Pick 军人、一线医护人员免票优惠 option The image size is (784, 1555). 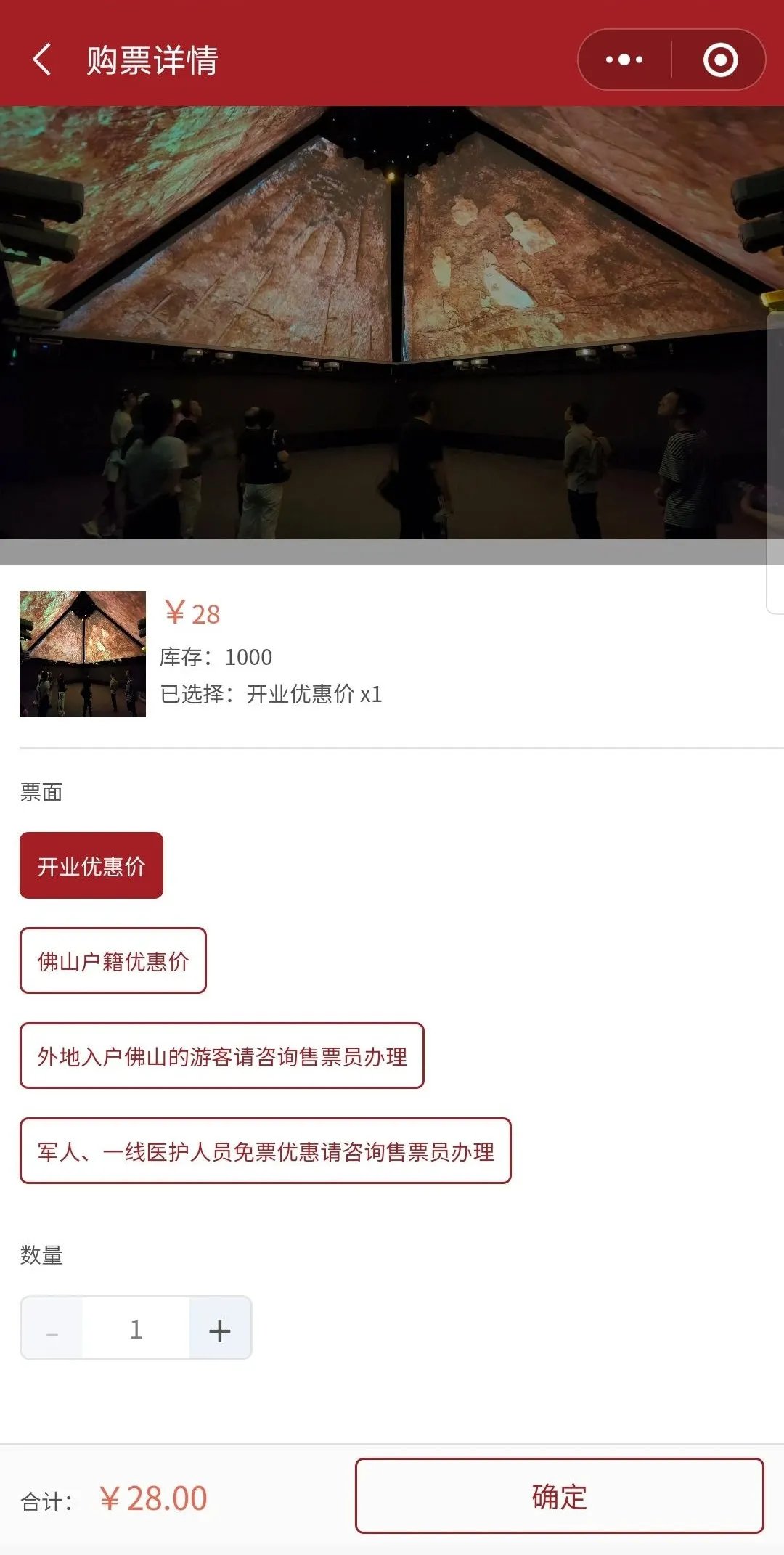click(x=266, y=1151)
